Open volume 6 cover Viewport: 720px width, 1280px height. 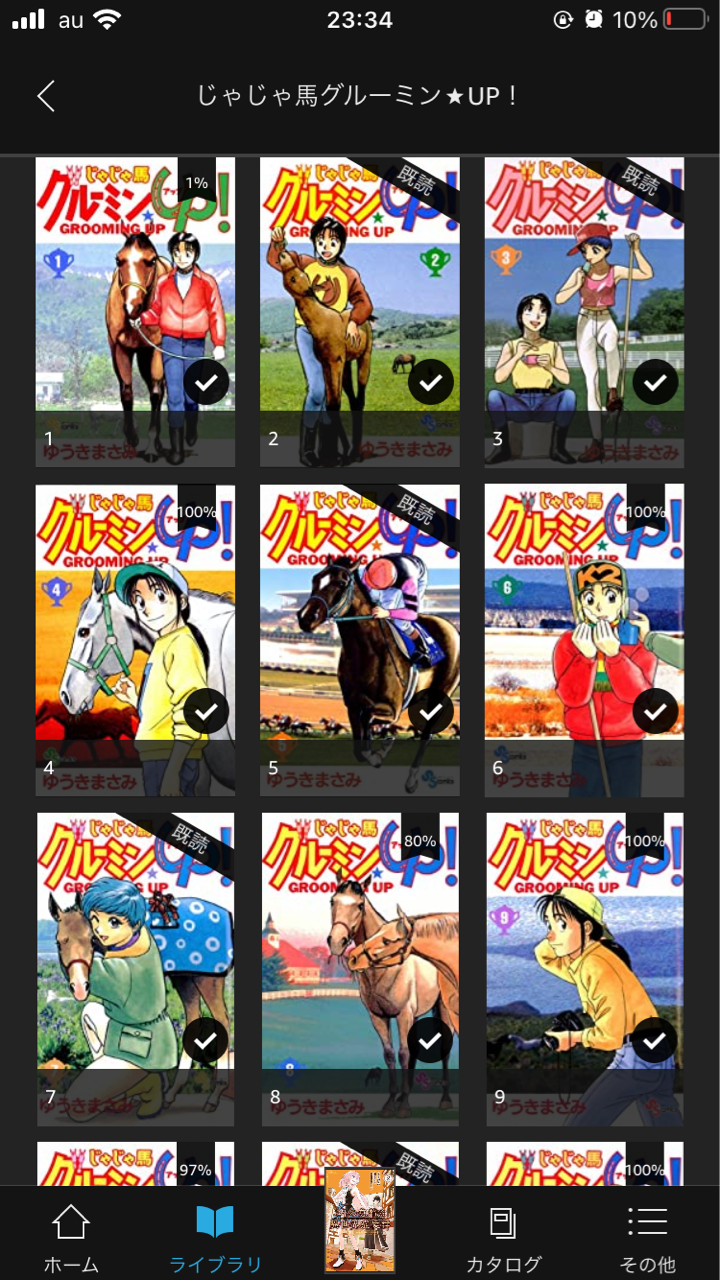pos(585,640)
